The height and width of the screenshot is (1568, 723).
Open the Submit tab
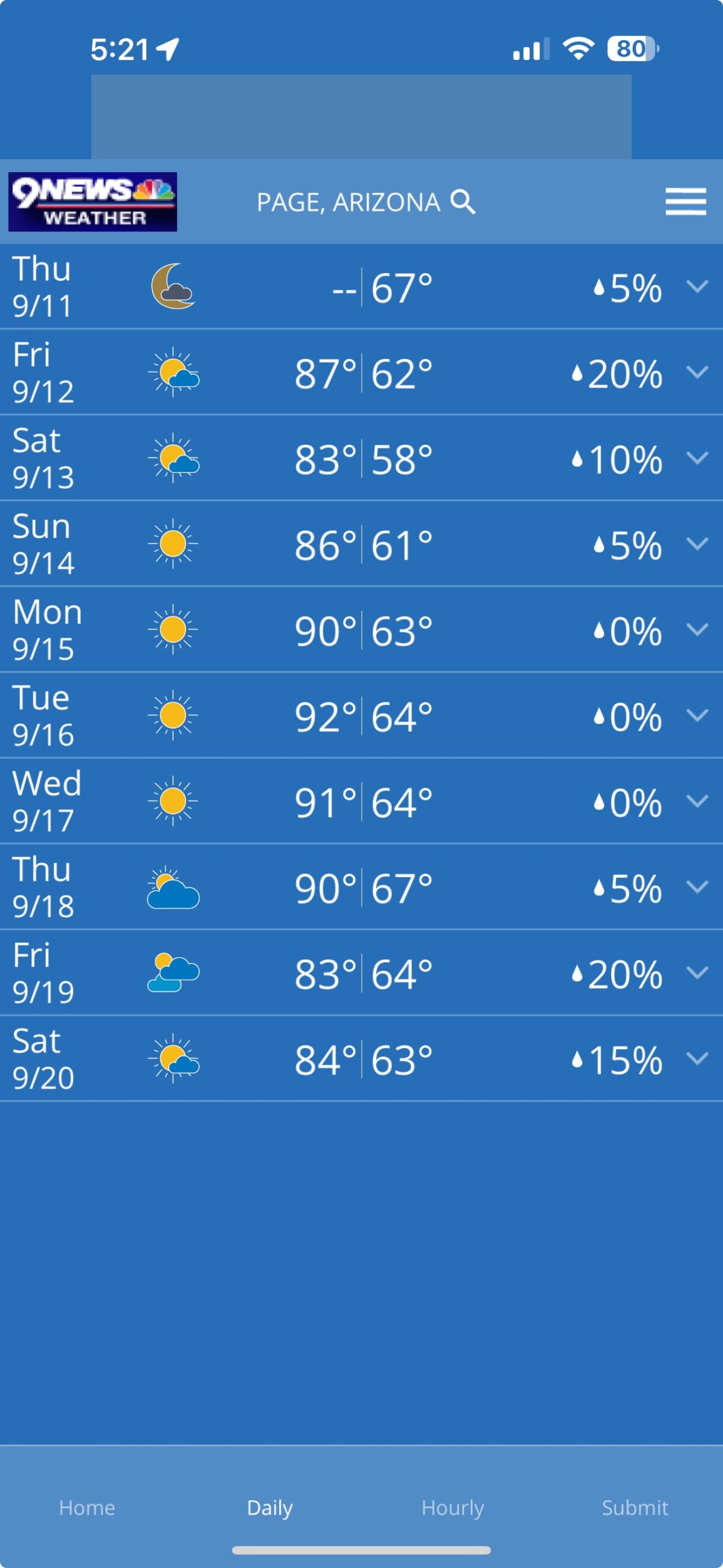tap(634, 1507)
